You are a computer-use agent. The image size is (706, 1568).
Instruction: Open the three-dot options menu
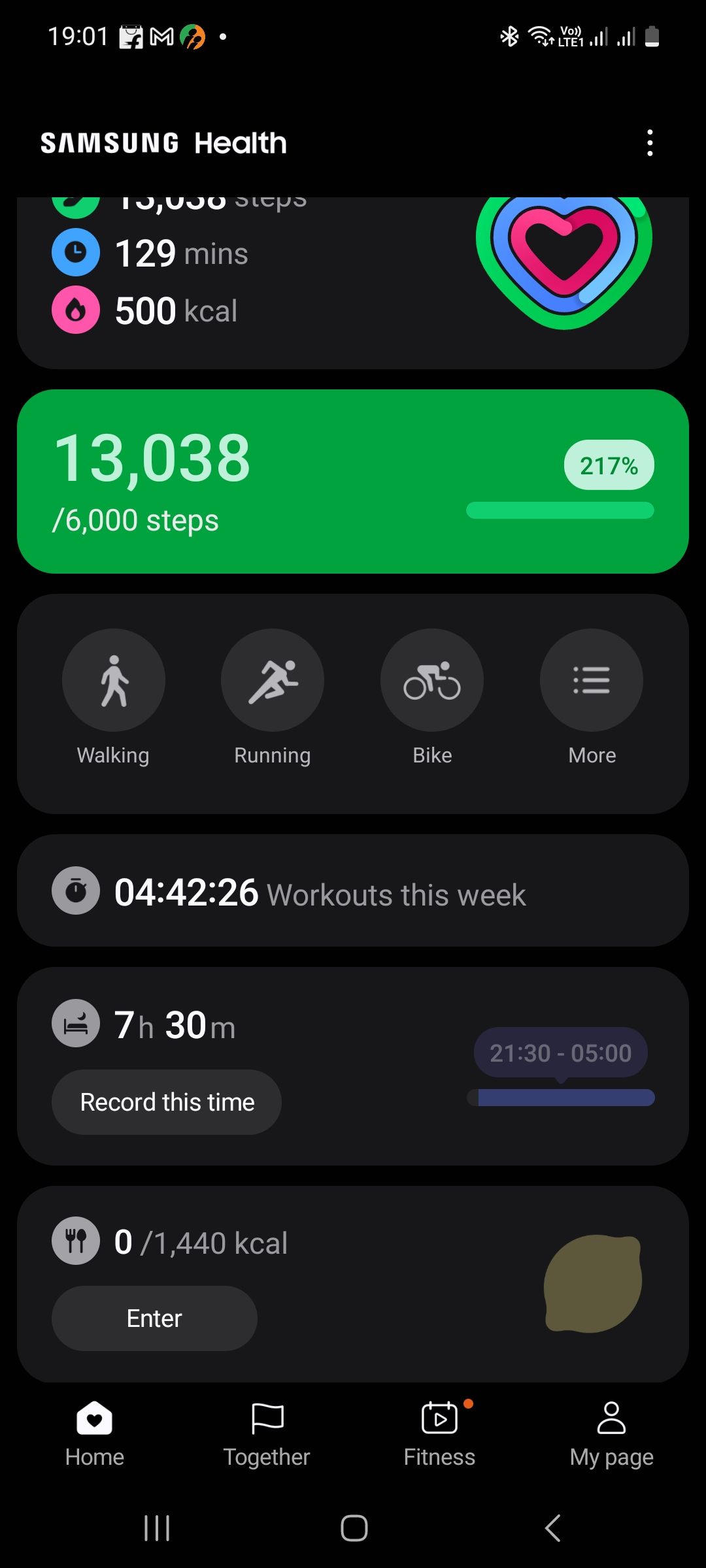click(649, 142)
